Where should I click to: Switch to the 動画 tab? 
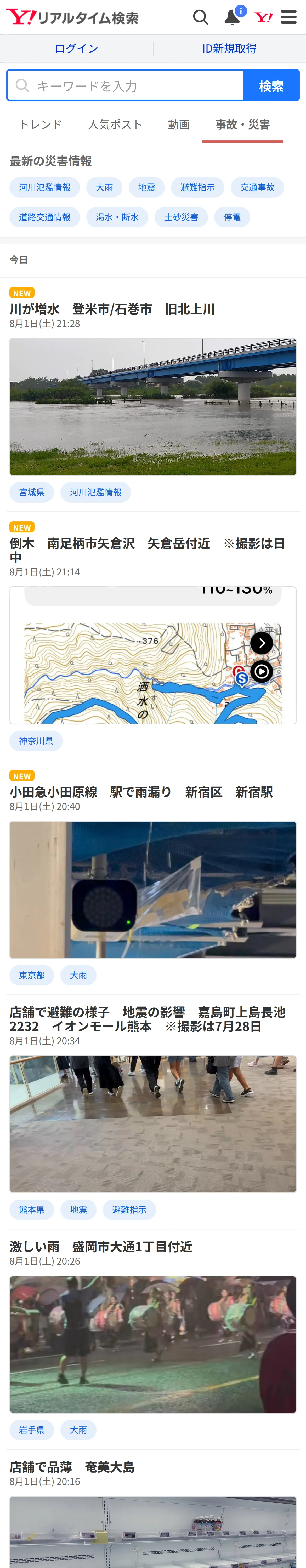point(179,125)
